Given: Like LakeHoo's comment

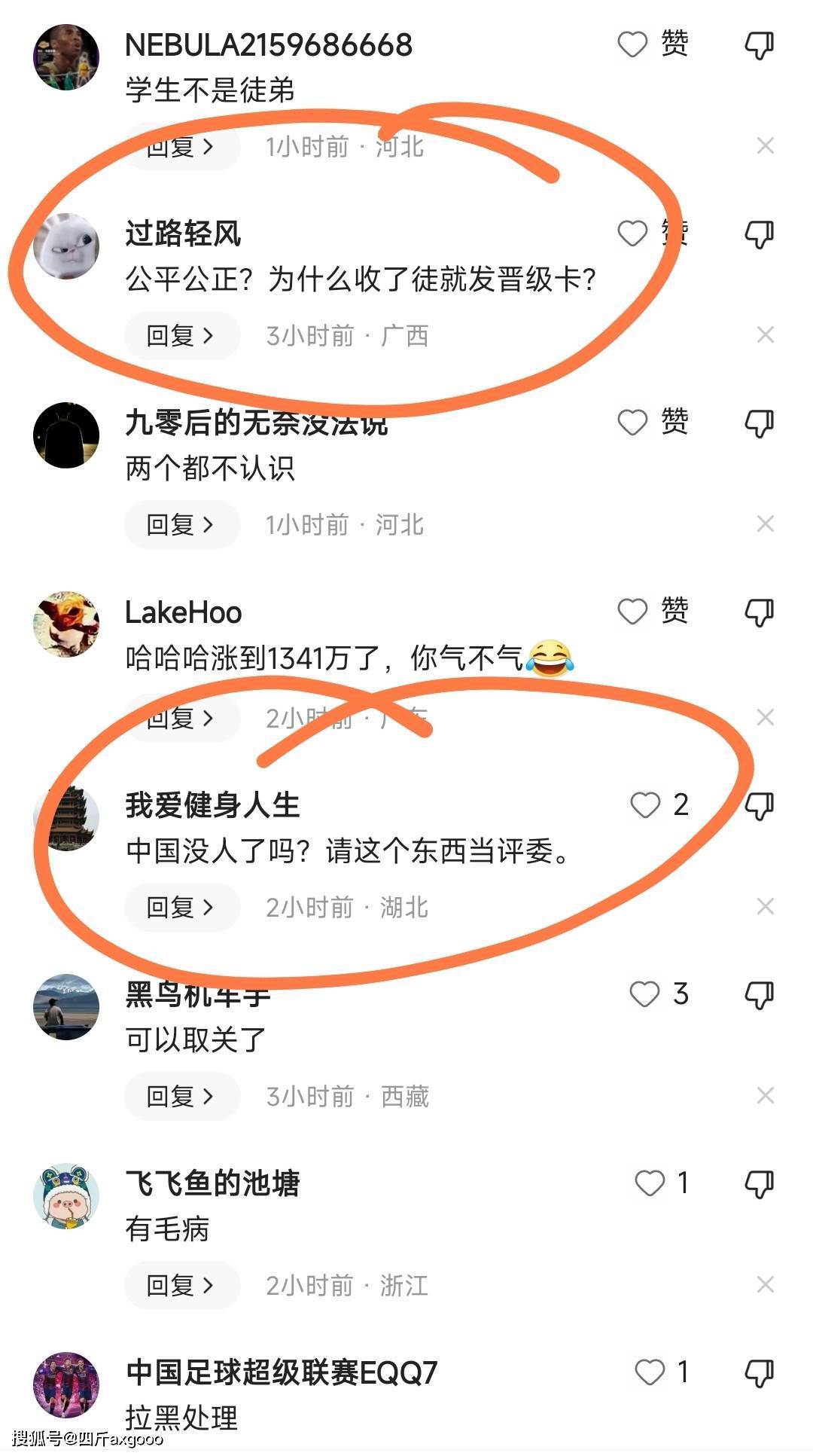Looking at the screenshot, I should tap(633, 612).
